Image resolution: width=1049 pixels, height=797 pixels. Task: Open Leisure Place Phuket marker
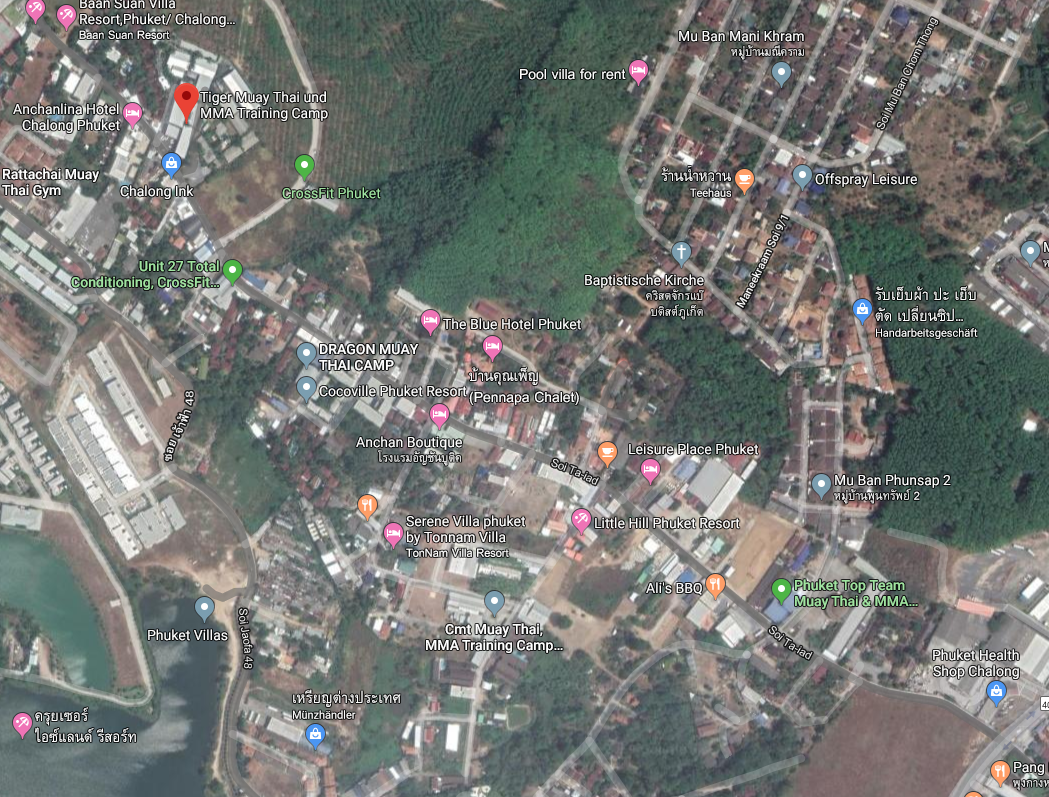pyautogui.click(x=607, y=453)
